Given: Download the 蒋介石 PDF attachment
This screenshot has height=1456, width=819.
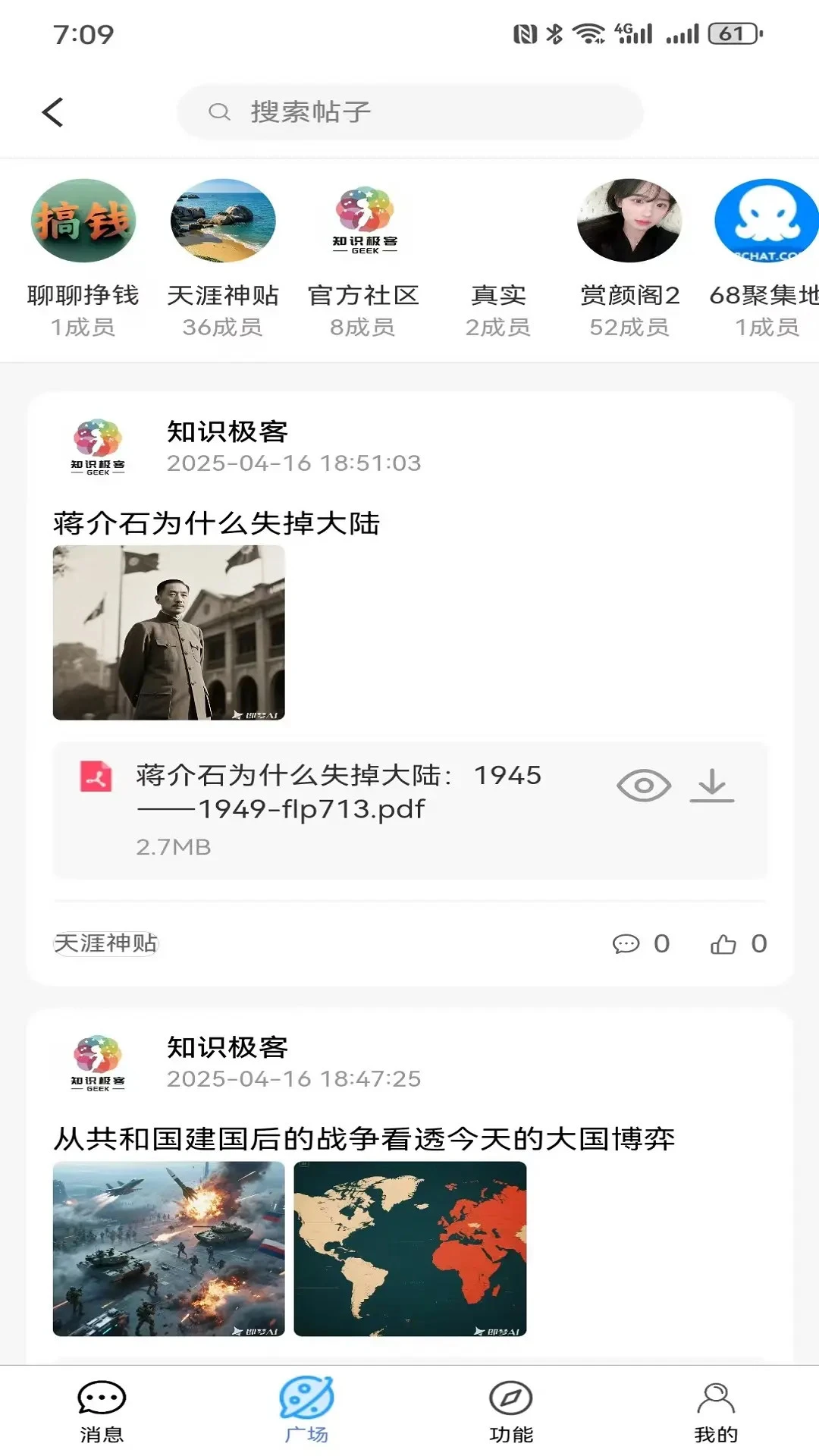Looking at the screenshot, I should tap(711, 786).
